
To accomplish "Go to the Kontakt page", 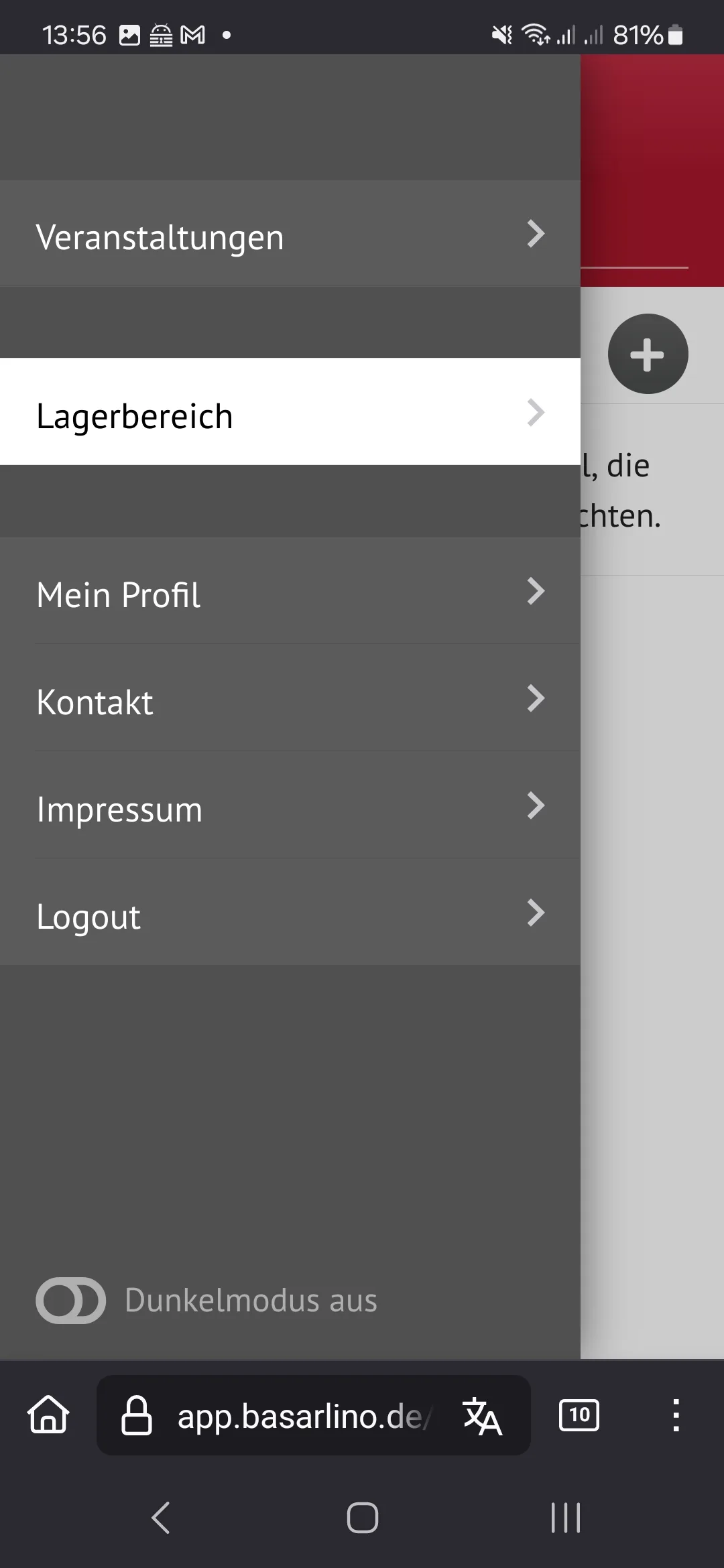I will tap(290, 698).
